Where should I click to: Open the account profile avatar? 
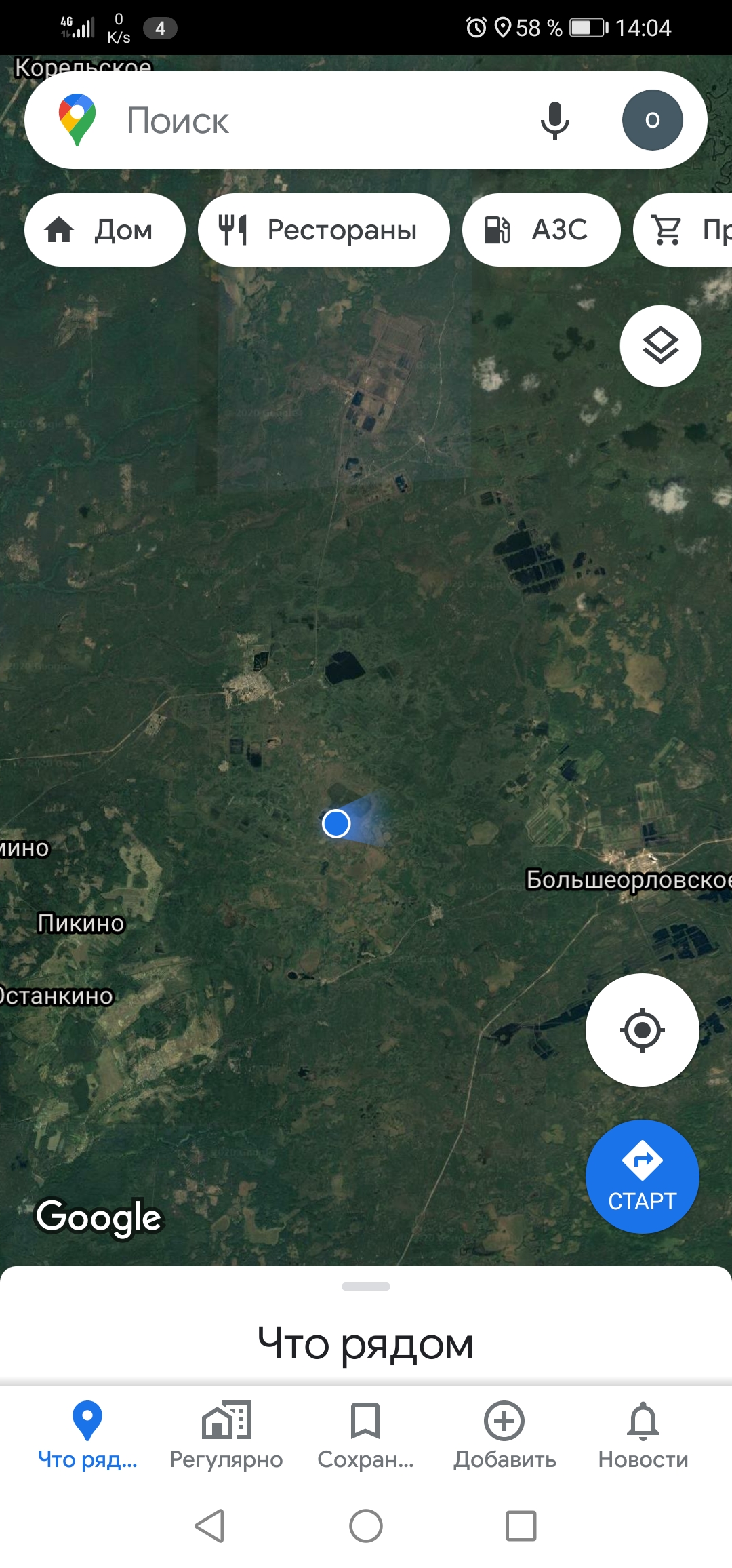click(x=652, y=121)
